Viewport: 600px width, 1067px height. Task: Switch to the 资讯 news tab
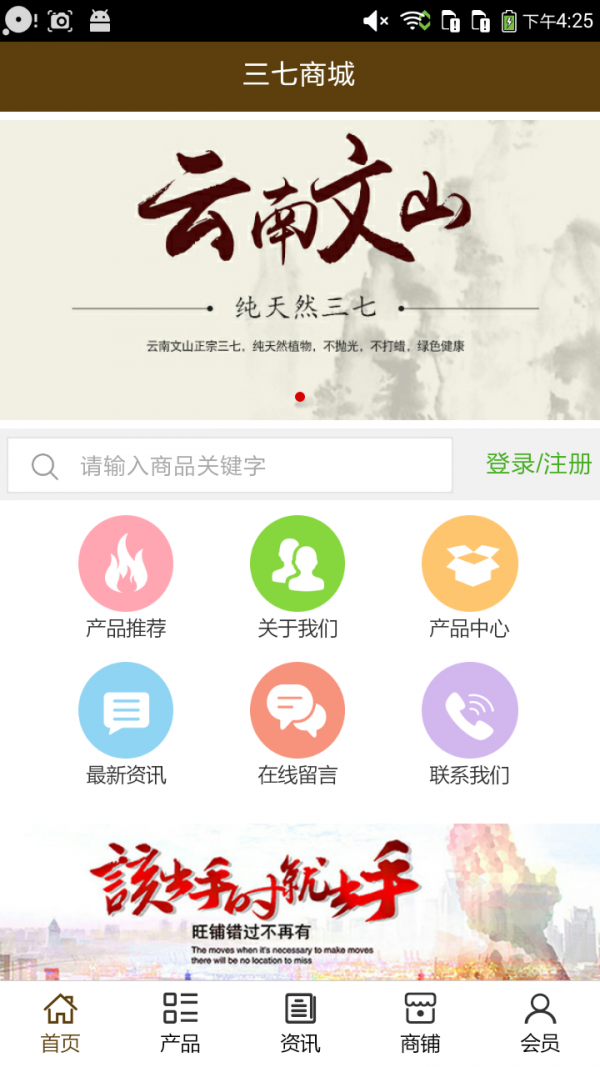pyautogui.click(x=300, y=1023)
